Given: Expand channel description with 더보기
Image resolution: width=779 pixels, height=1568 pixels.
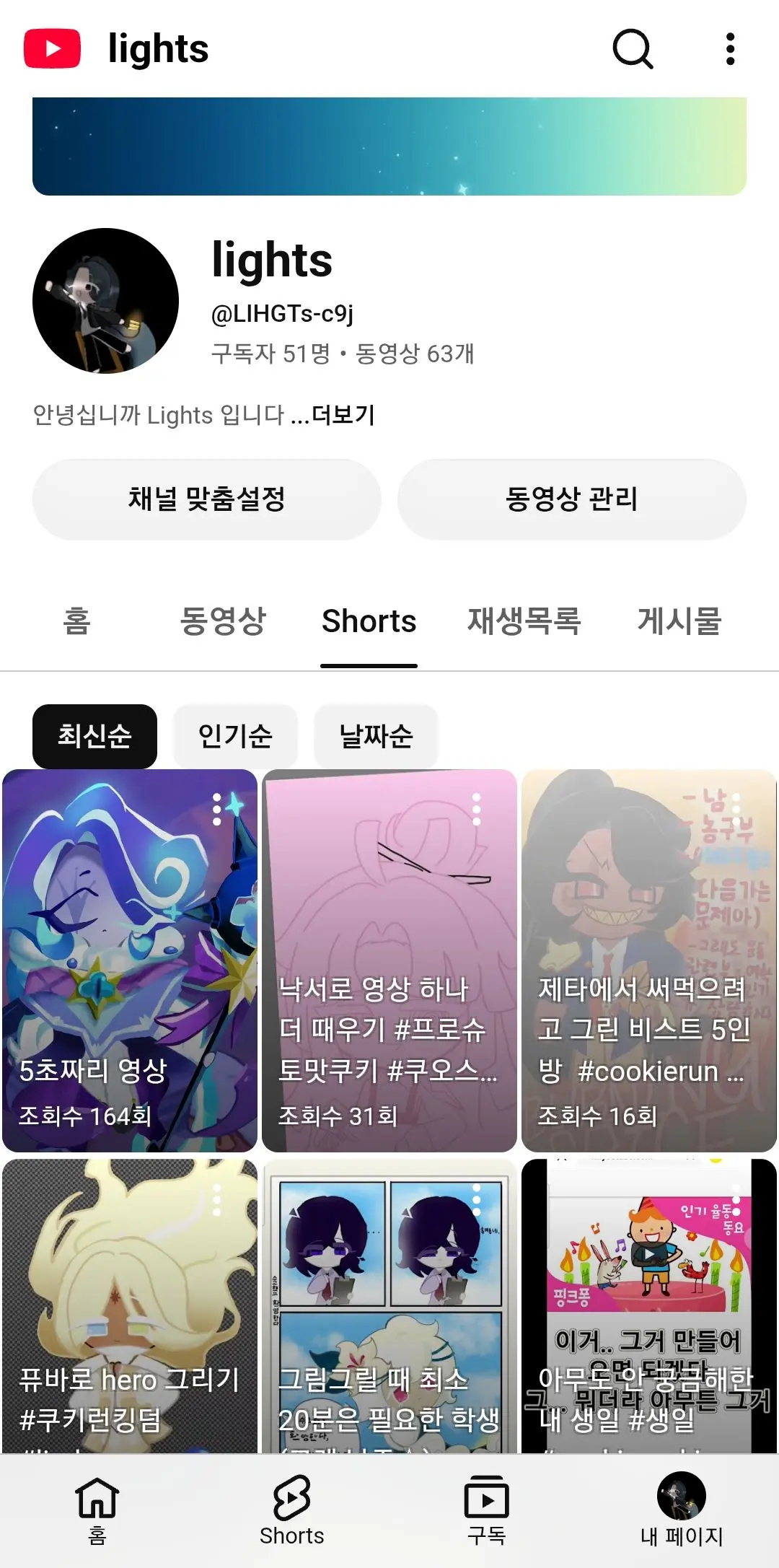Looking at the screenshot, I should point(343,415).
